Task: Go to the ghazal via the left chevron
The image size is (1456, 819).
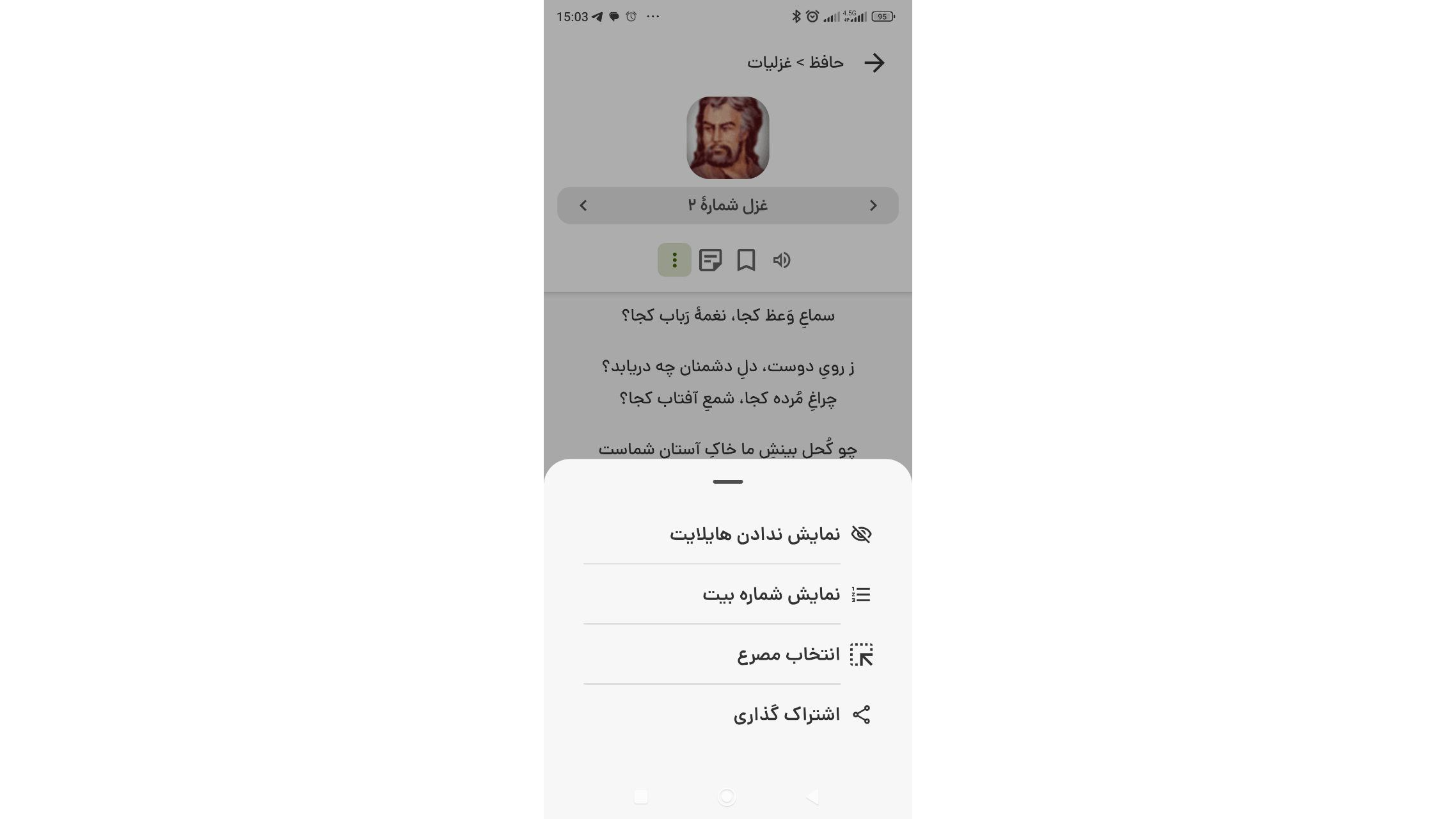Action: tap(583, 205)
